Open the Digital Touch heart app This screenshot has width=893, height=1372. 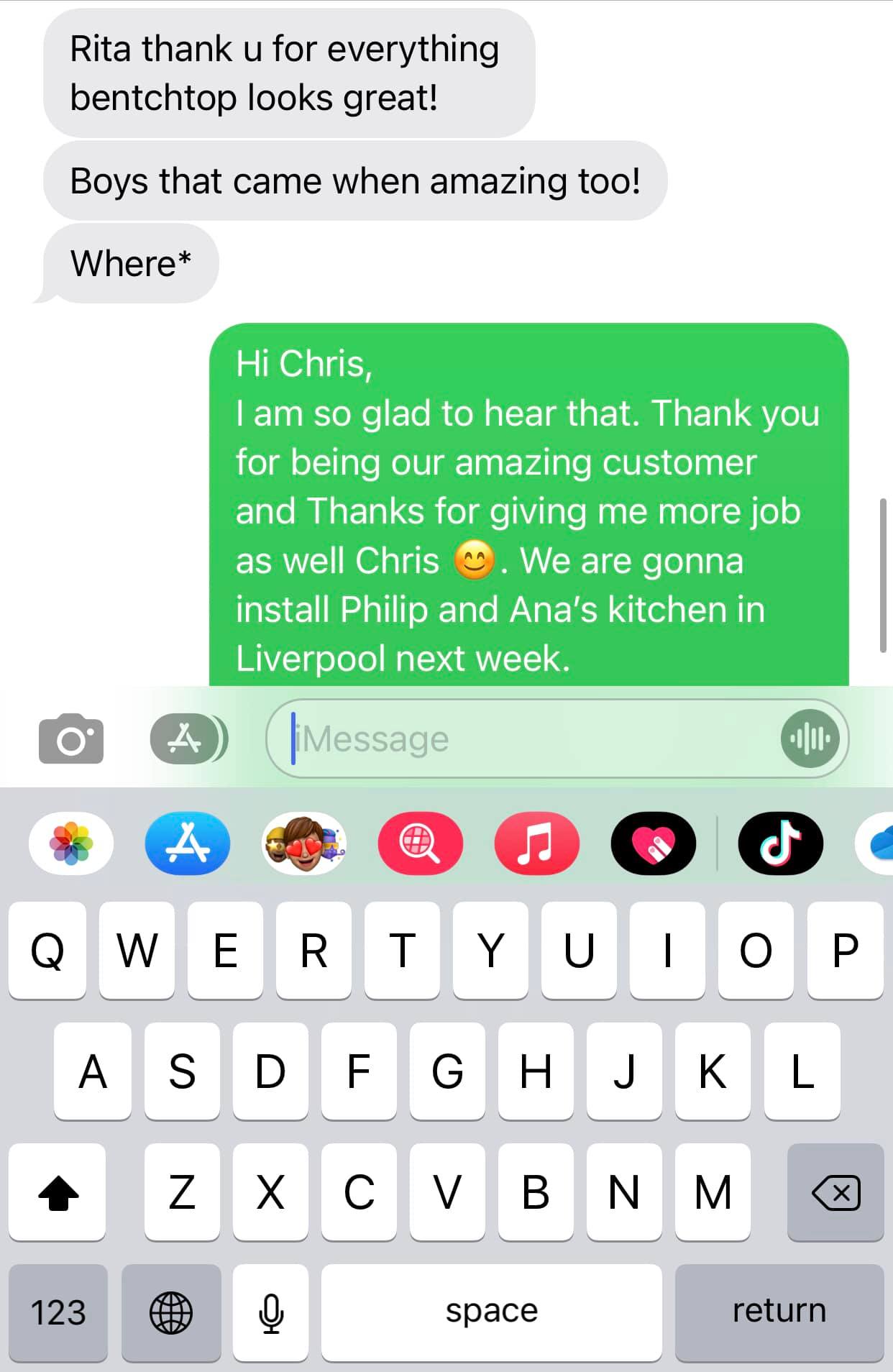coord(653,843)
